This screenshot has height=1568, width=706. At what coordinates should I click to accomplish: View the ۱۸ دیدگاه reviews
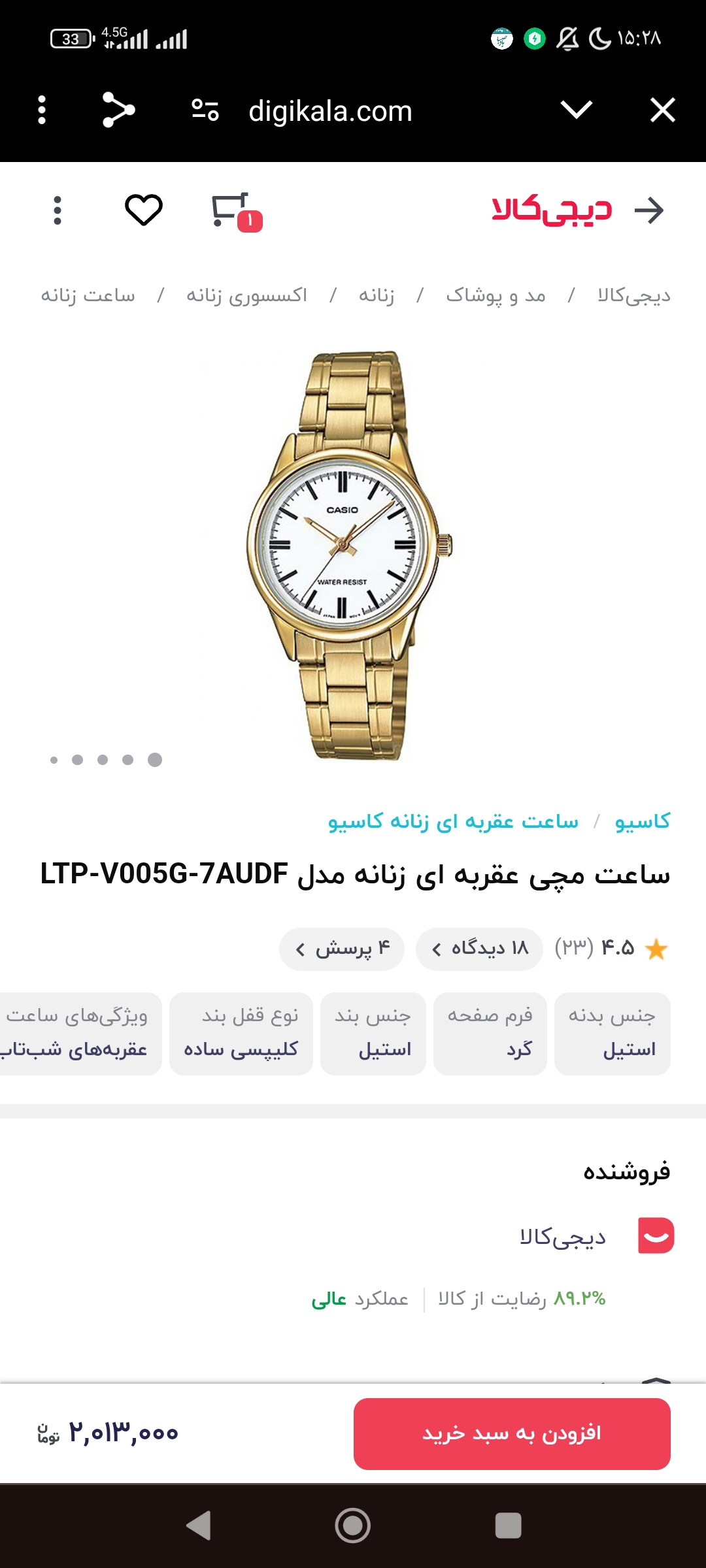click(479, 949)
